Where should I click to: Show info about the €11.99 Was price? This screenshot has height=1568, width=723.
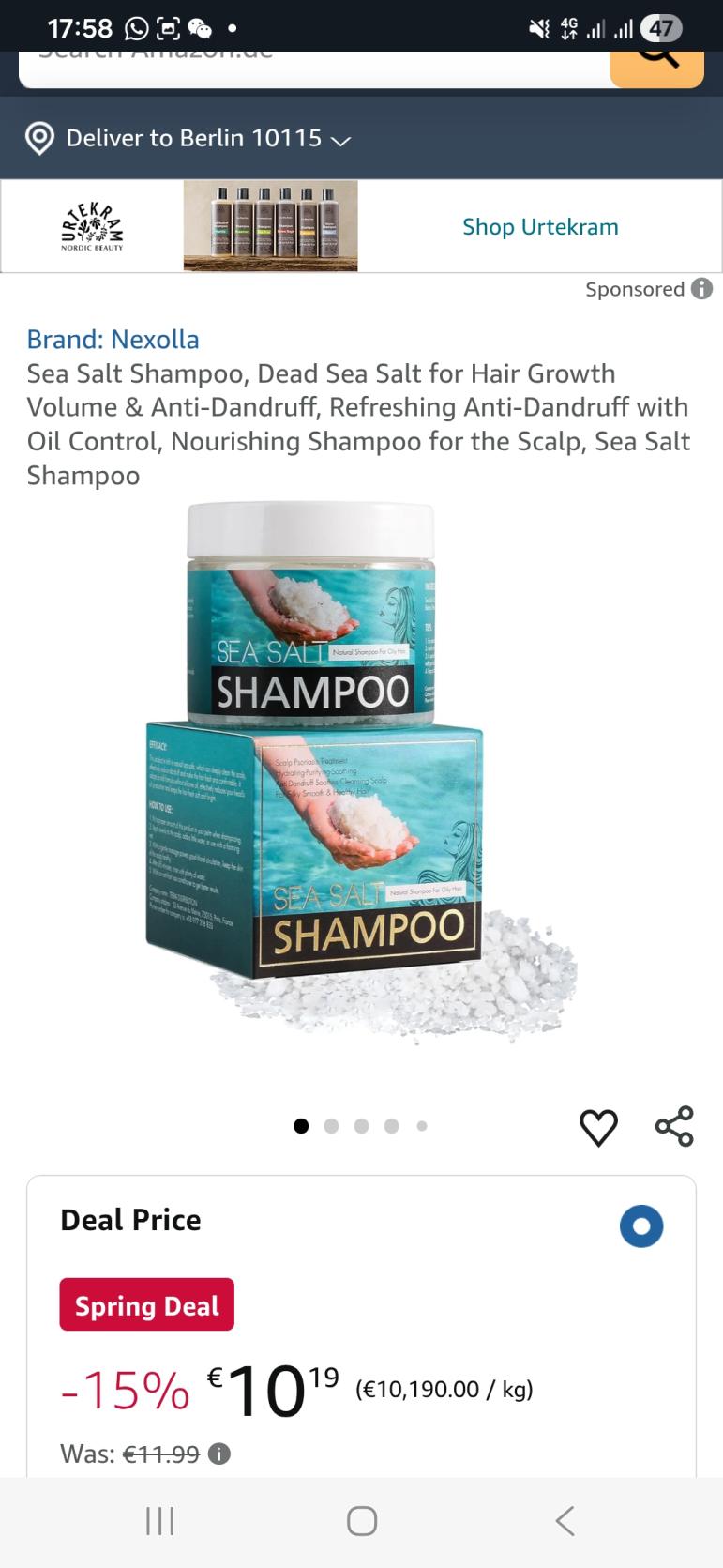pyautogui.click(x=219, y=1454)
